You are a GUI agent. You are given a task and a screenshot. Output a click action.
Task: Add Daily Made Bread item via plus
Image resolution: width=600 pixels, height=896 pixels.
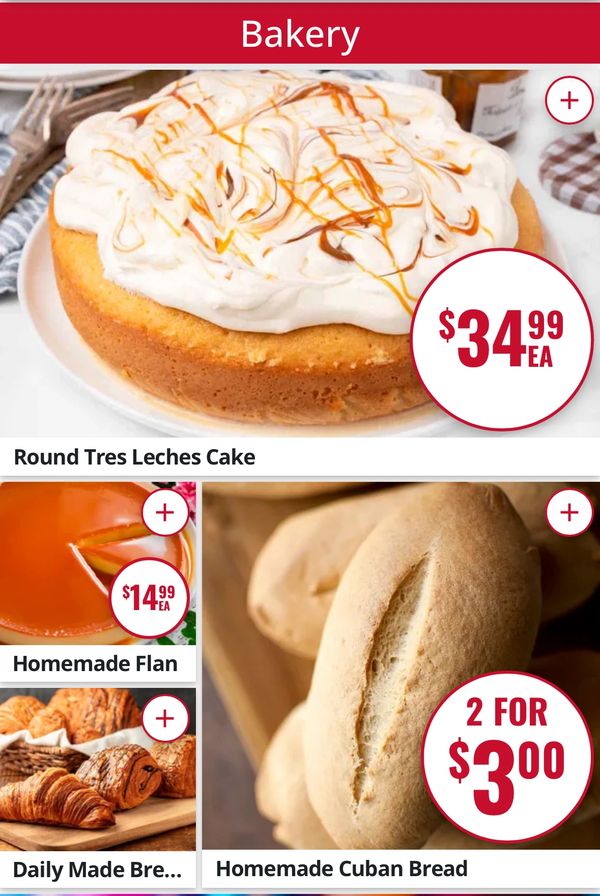(x=165, y=718)
